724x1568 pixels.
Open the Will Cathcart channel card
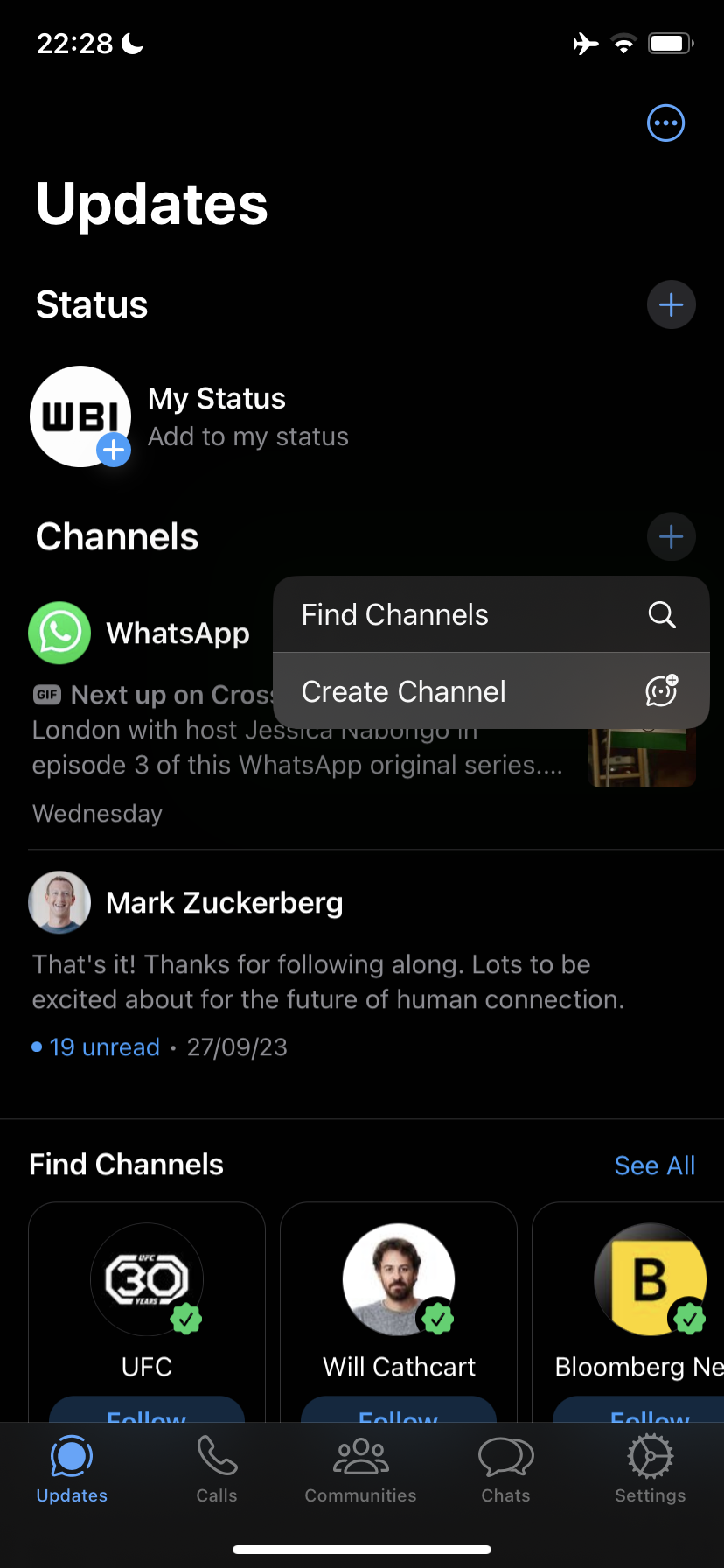click(x=399, y=1295)
